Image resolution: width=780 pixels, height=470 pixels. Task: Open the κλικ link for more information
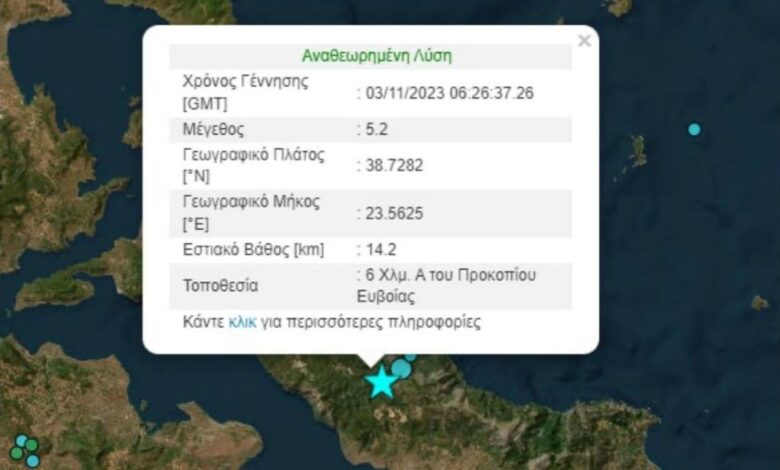243,322
